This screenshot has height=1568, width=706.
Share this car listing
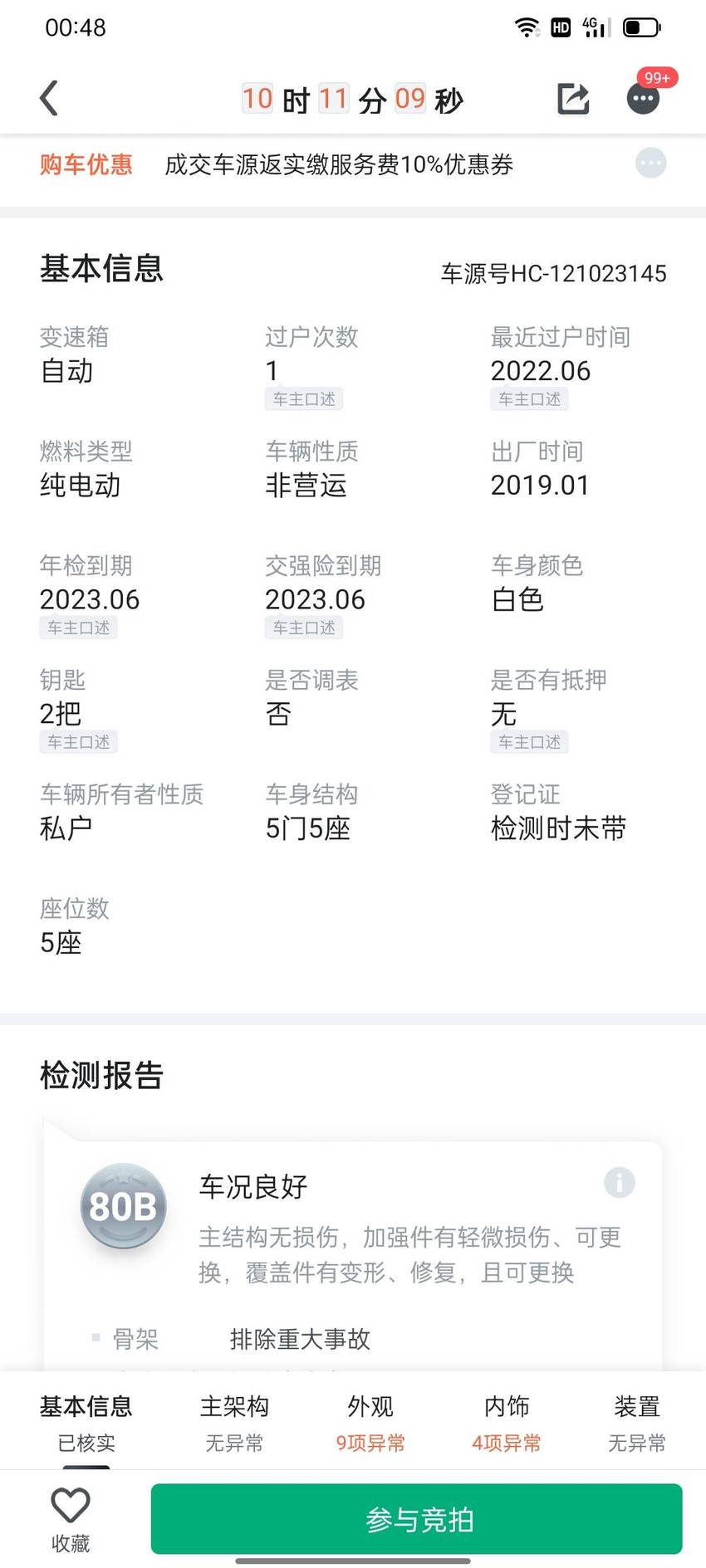point(573,99)
